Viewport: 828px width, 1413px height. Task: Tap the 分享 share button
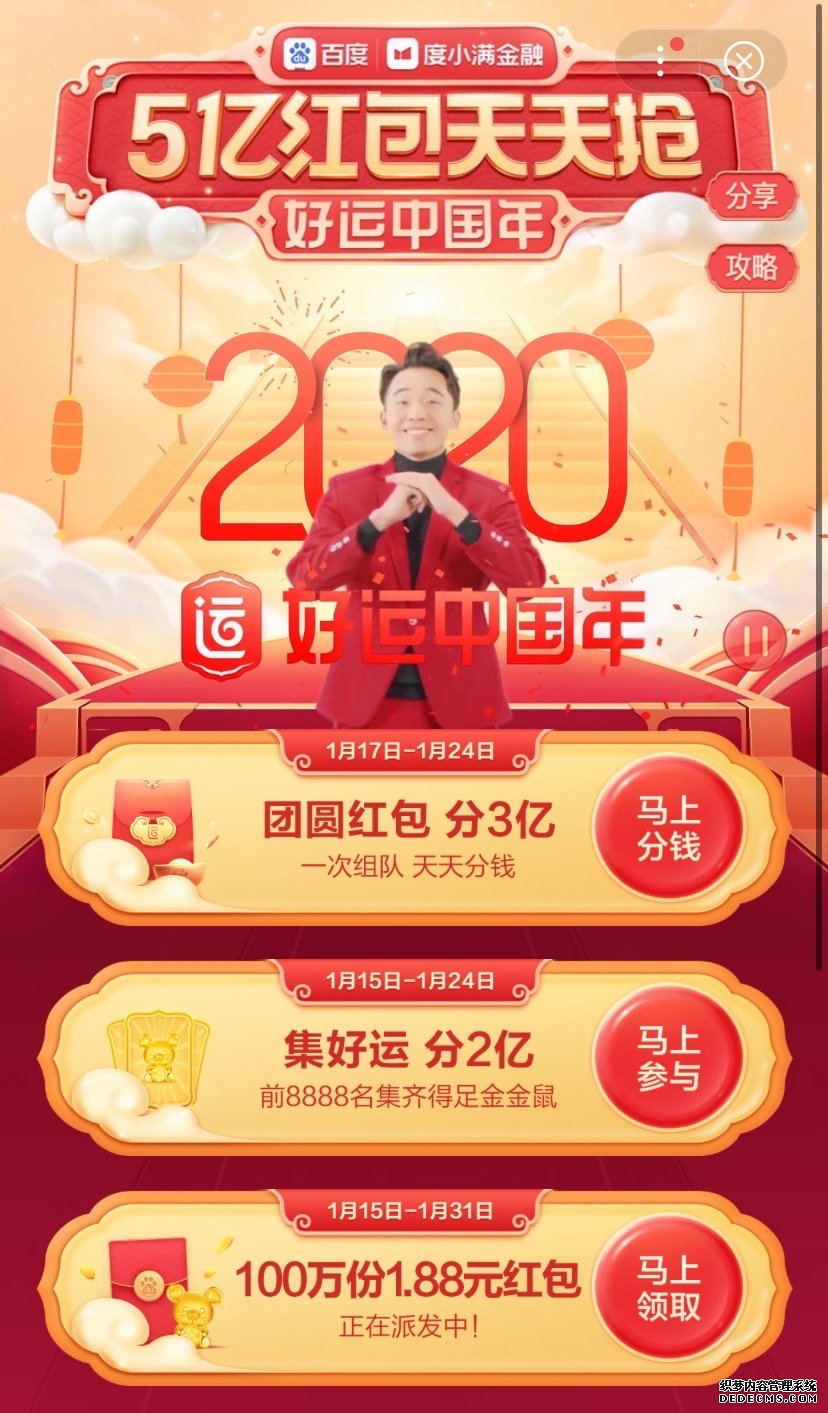coord(752,196)
